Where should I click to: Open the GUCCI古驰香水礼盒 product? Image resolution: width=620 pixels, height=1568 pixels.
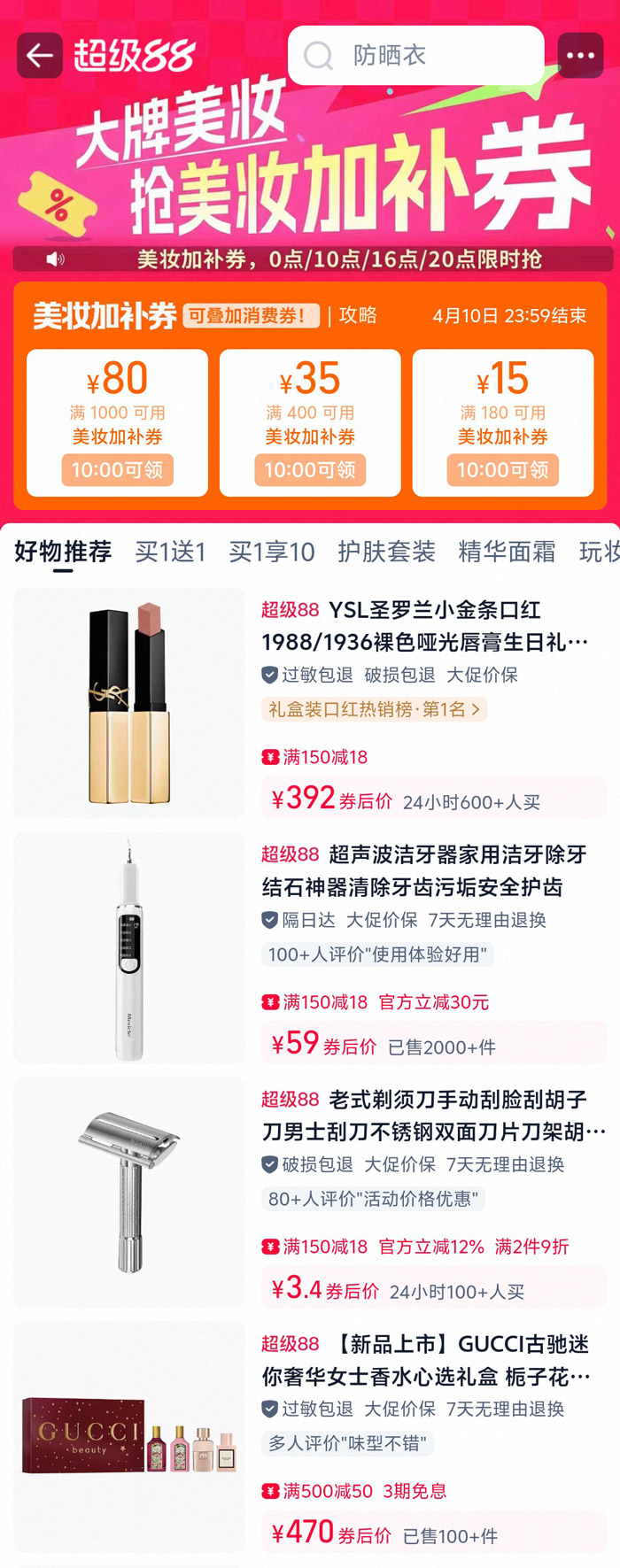pyautogui.click(x=425, y=1360)
